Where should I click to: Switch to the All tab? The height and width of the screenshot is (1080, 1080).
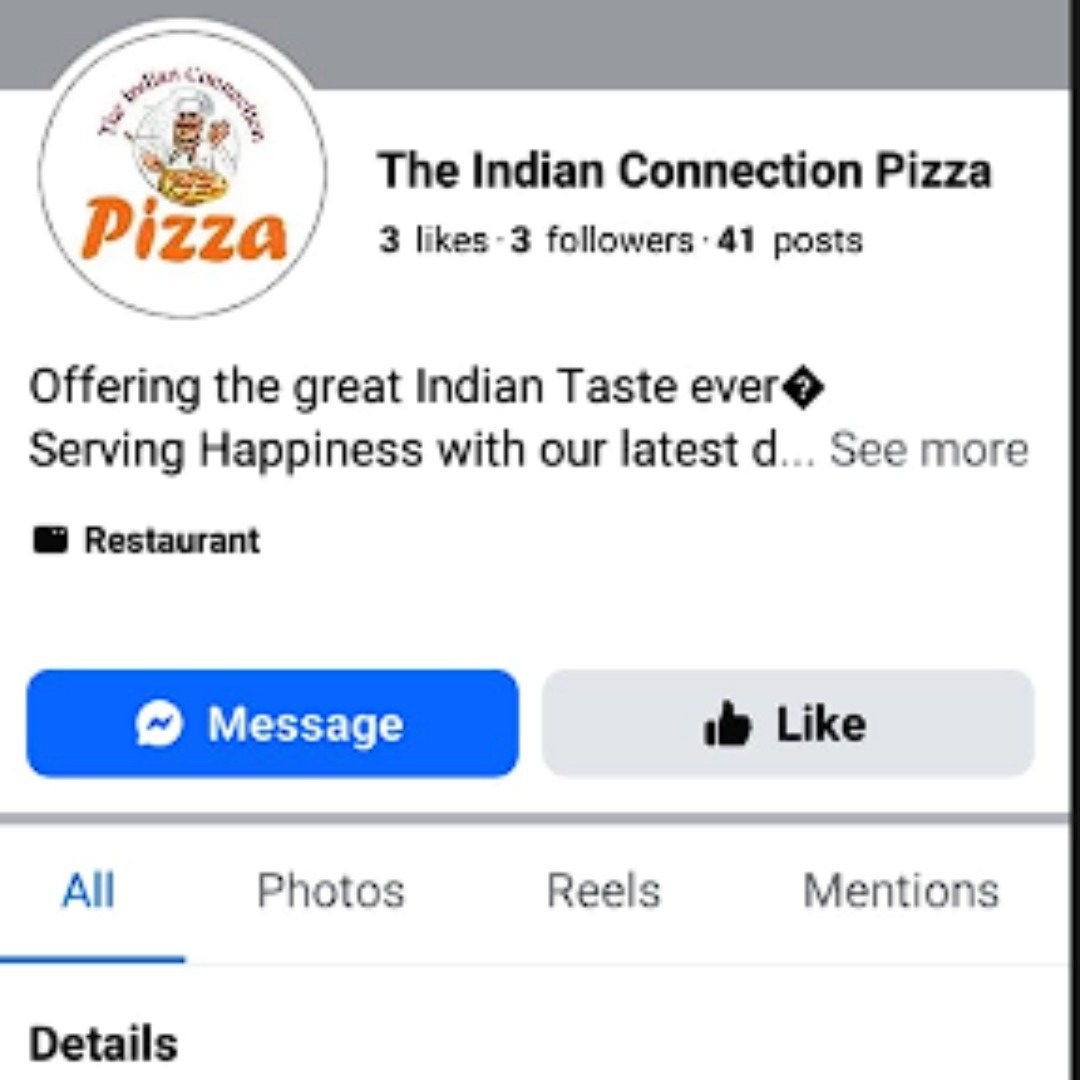88,891
